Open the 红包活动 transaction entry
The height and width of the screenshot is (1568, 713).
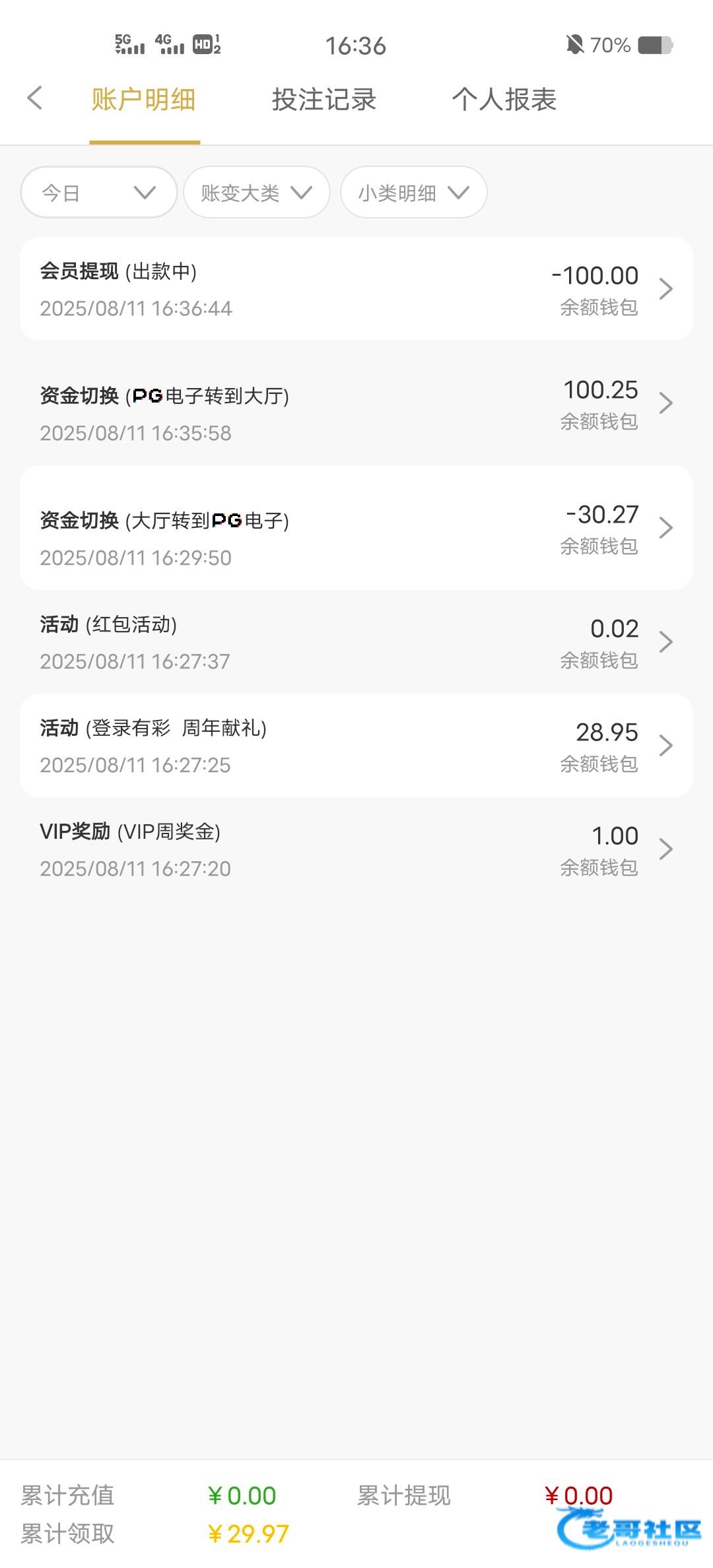point(356,642)
